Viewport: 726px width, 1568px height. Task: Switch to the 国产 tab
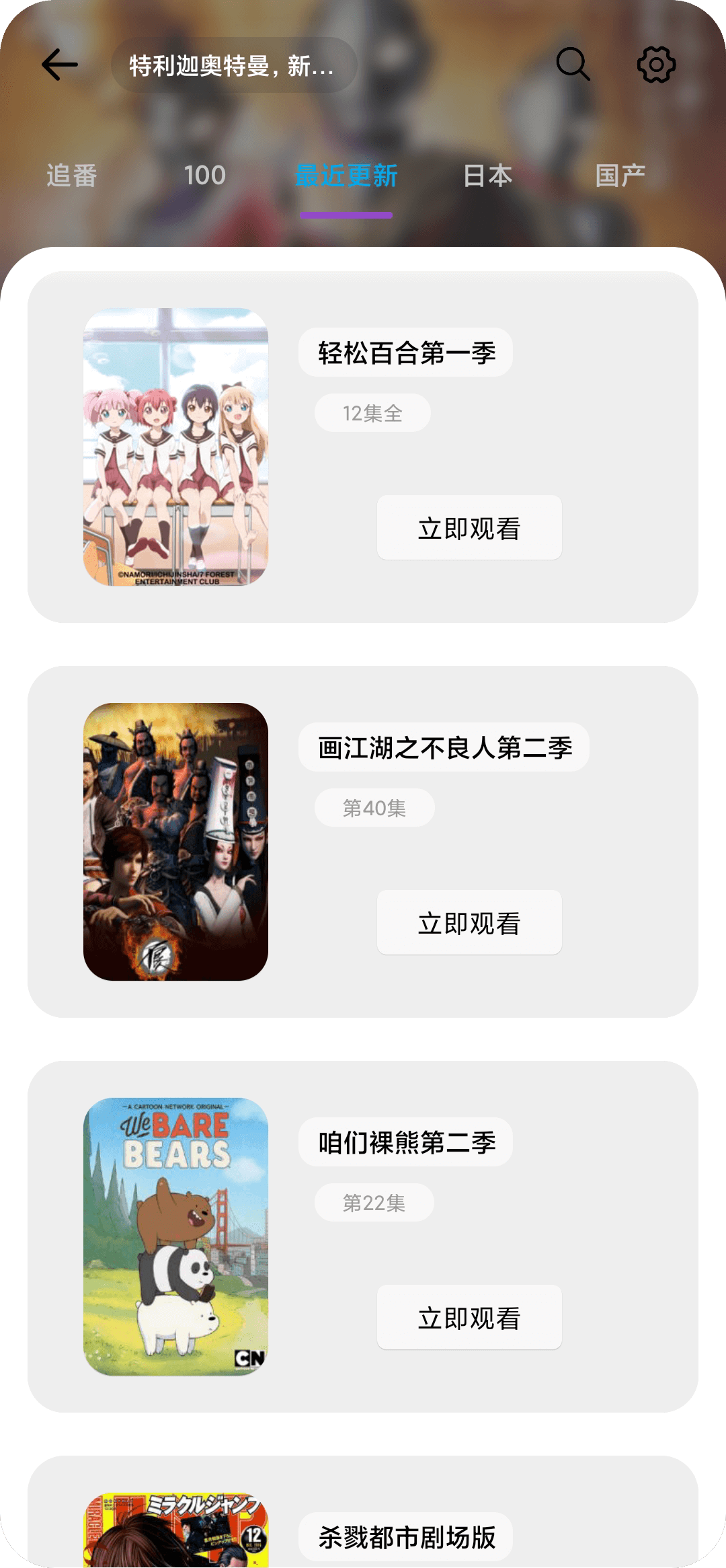click(620, 176)
